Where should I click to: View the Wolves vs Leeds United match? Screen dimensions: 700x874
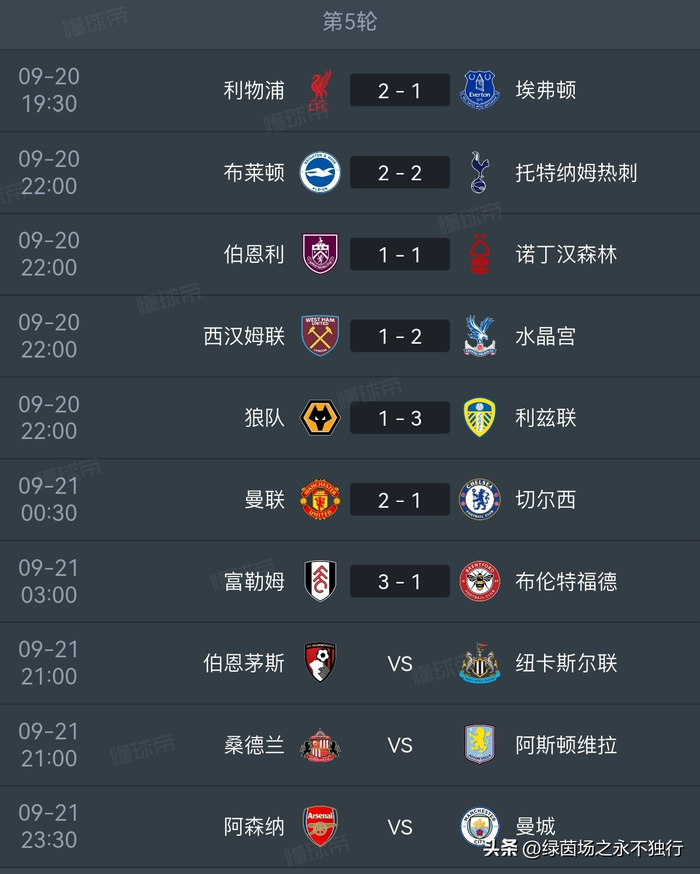(x=399, y=419)
